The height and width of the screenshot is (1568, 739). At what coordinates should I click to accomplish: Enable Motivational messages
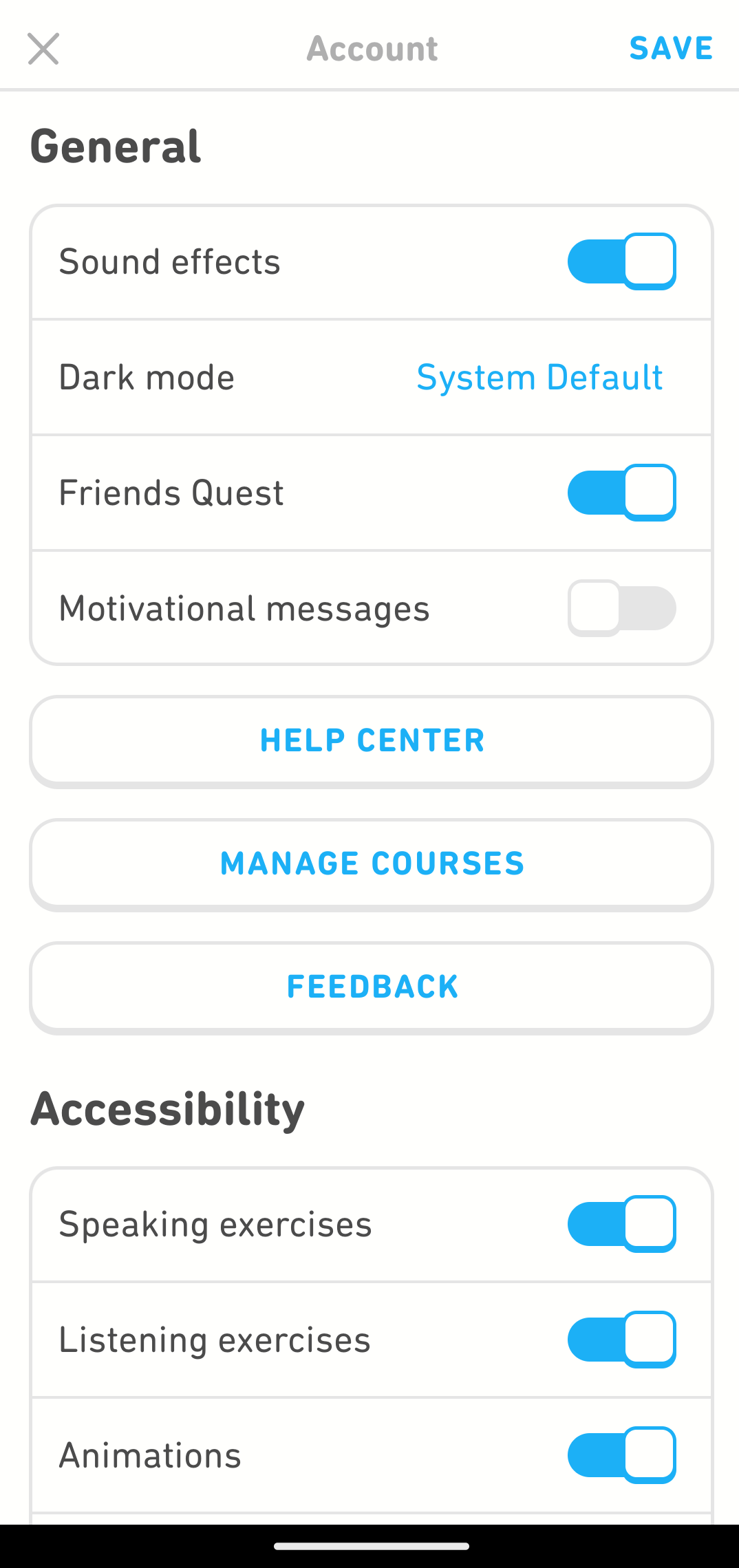click(x=621, y=608)
